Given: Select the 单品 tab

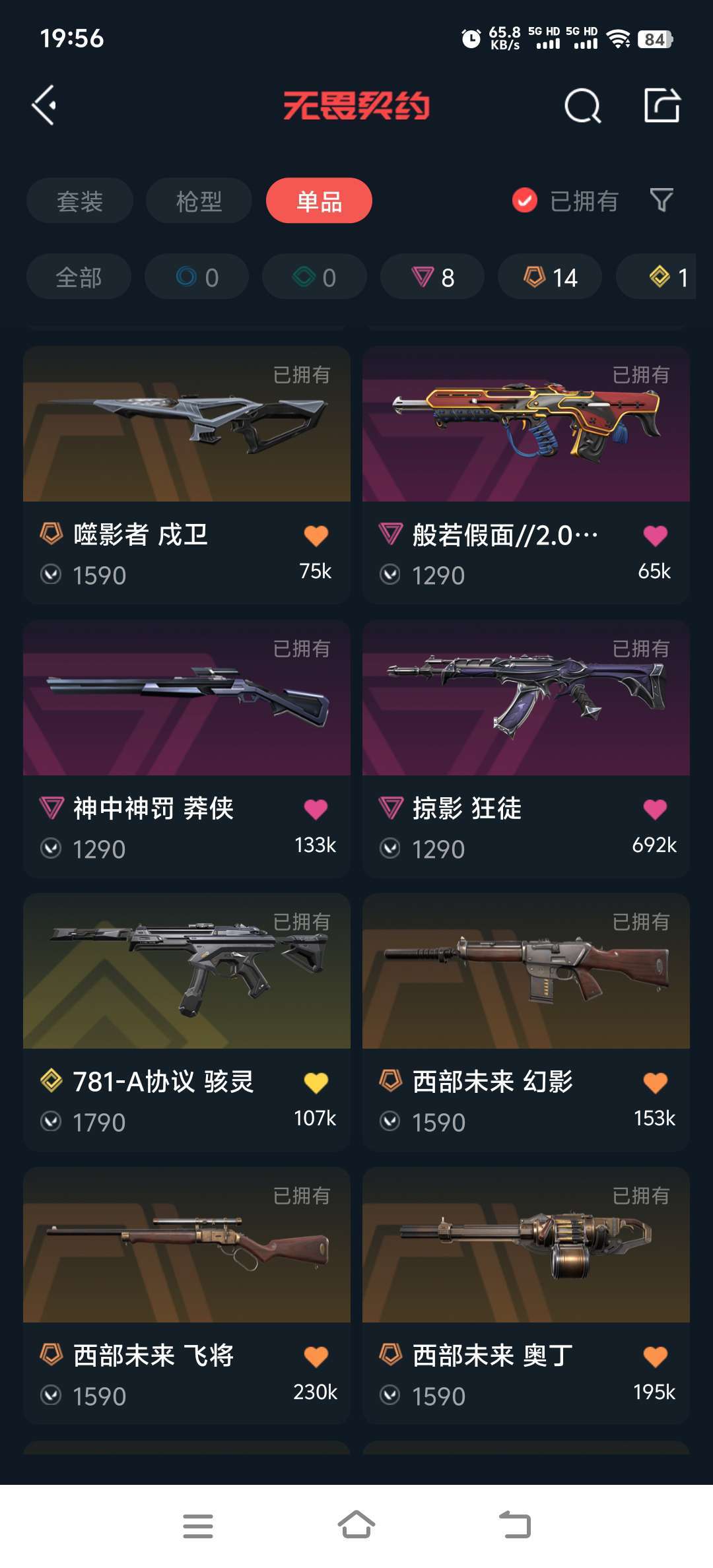Looking at the screenshot, I should (x=319, y=201).
